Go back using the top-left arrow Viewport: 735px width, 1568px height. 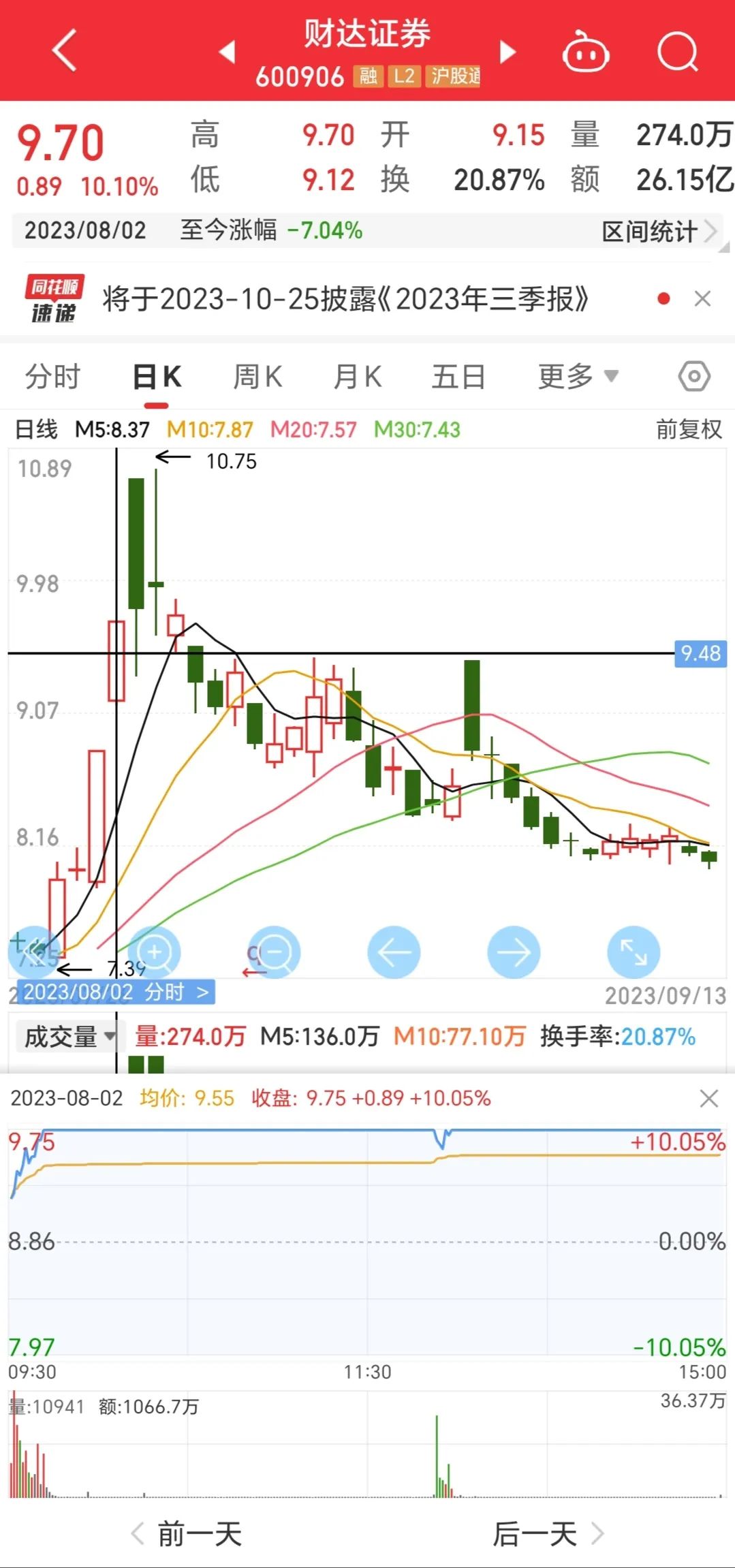pyautogui.click(x=65, y=50)
